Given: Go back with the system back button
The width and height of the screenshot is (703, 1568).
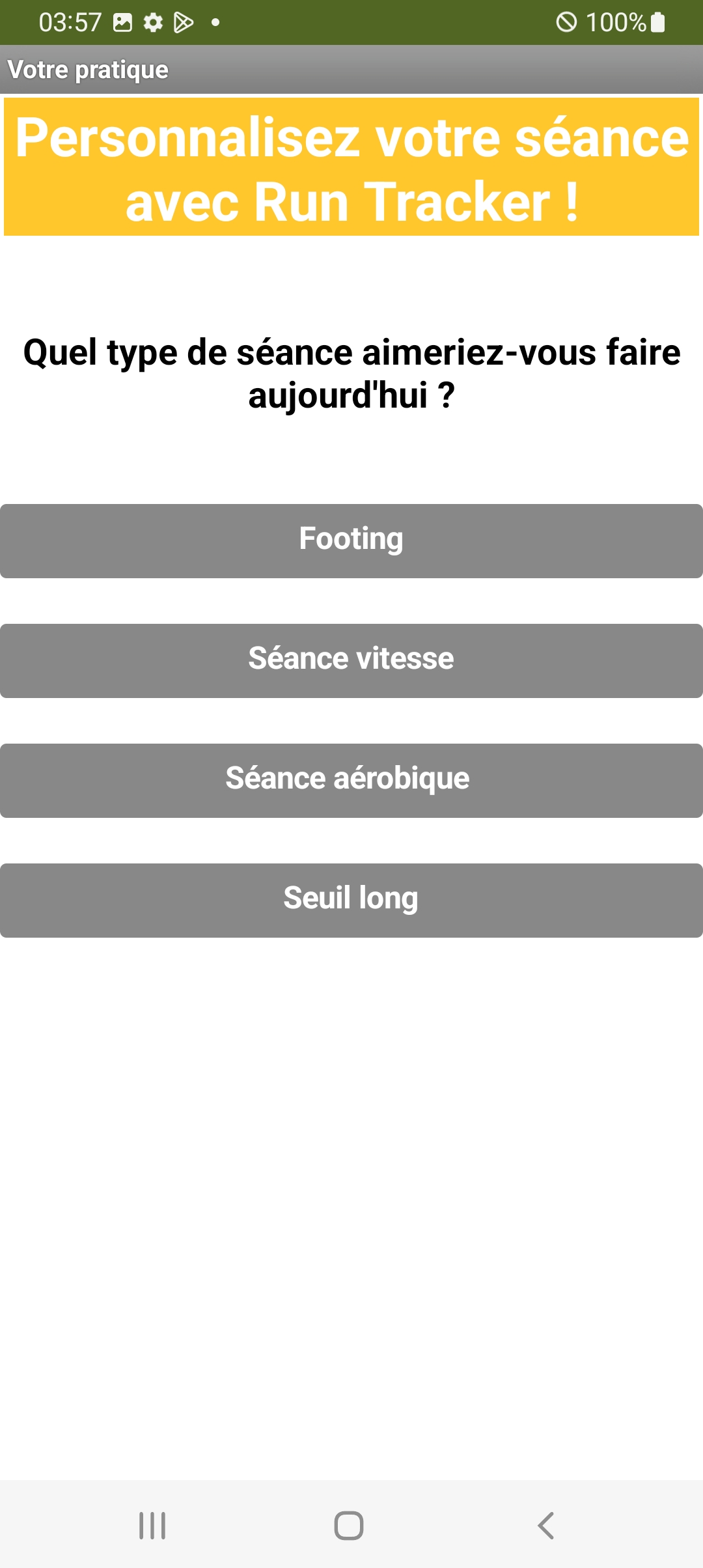Looking at the screenshot, I should [x=545, y=1525].
